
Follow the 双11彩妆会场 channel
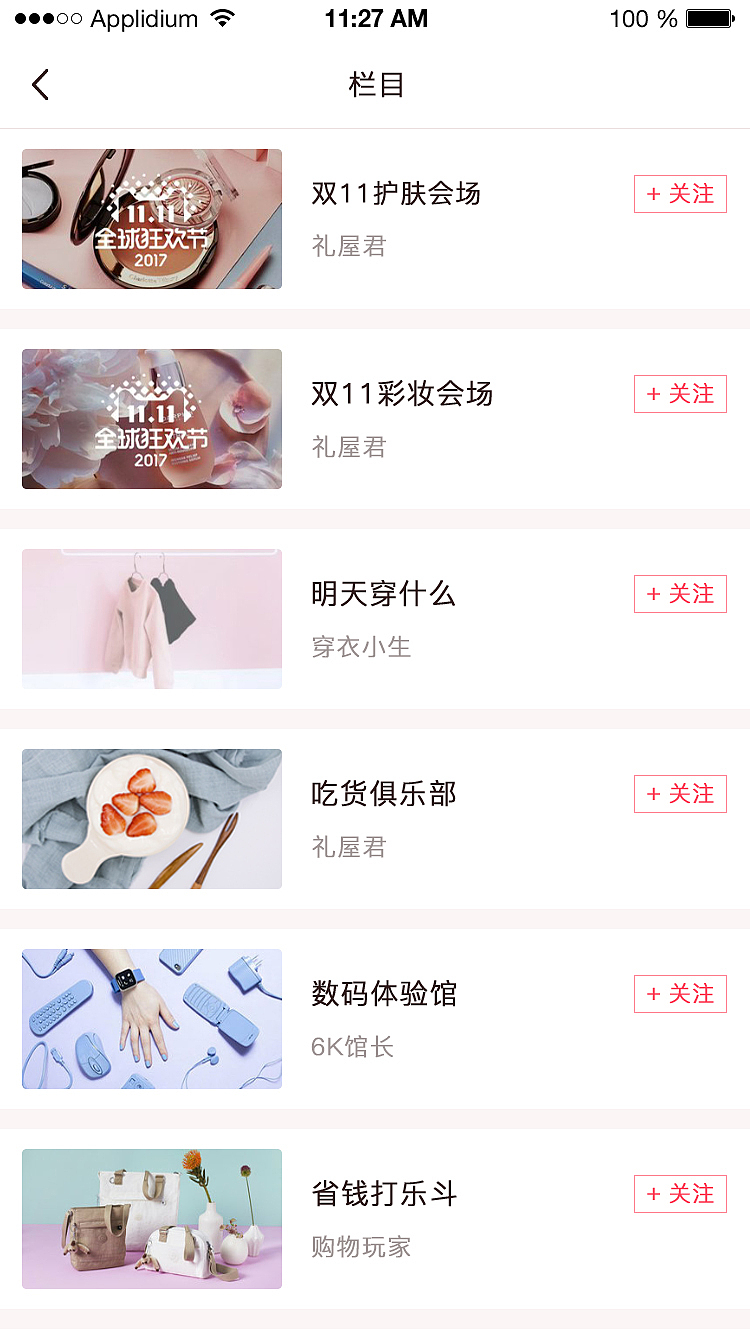680,394
